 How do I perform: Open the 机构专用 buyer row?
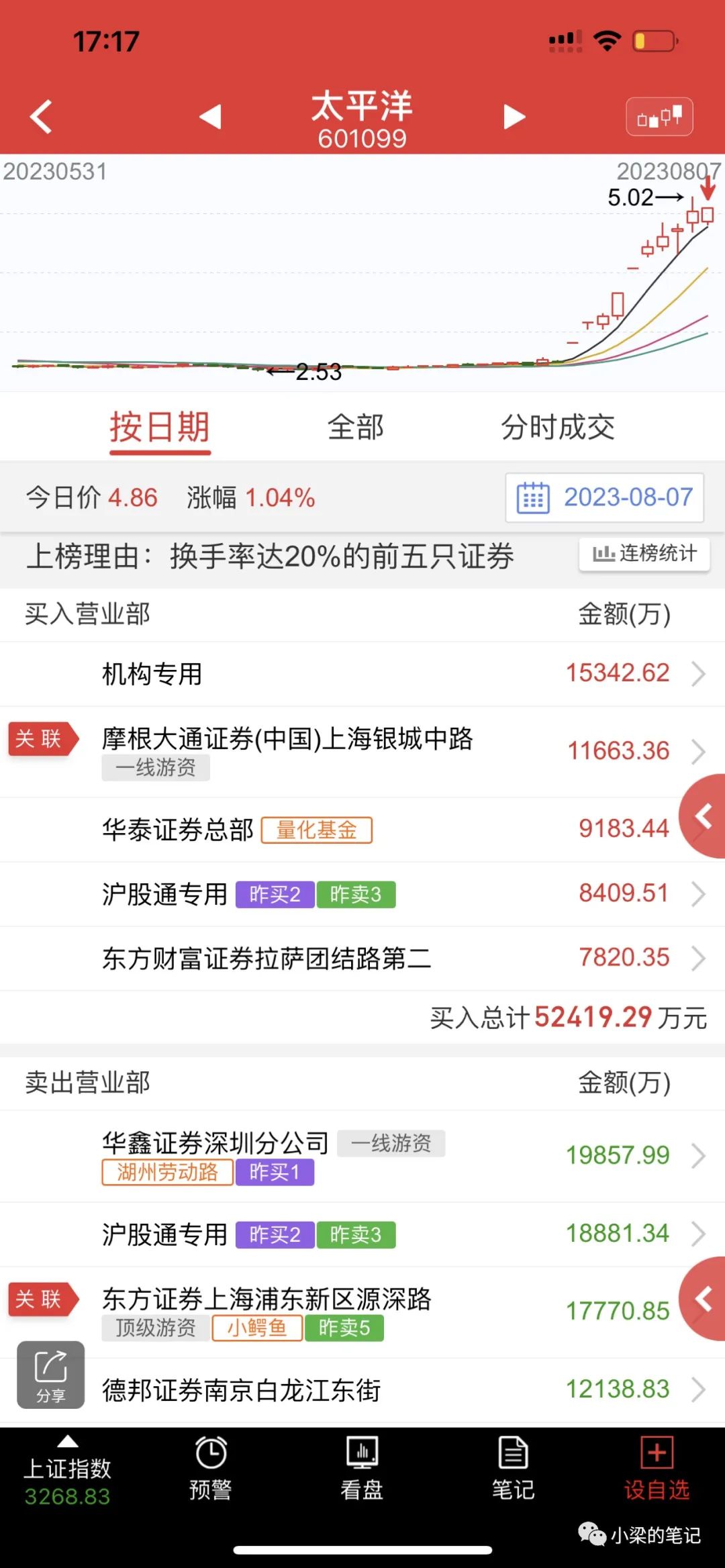(x=362, y=673)
